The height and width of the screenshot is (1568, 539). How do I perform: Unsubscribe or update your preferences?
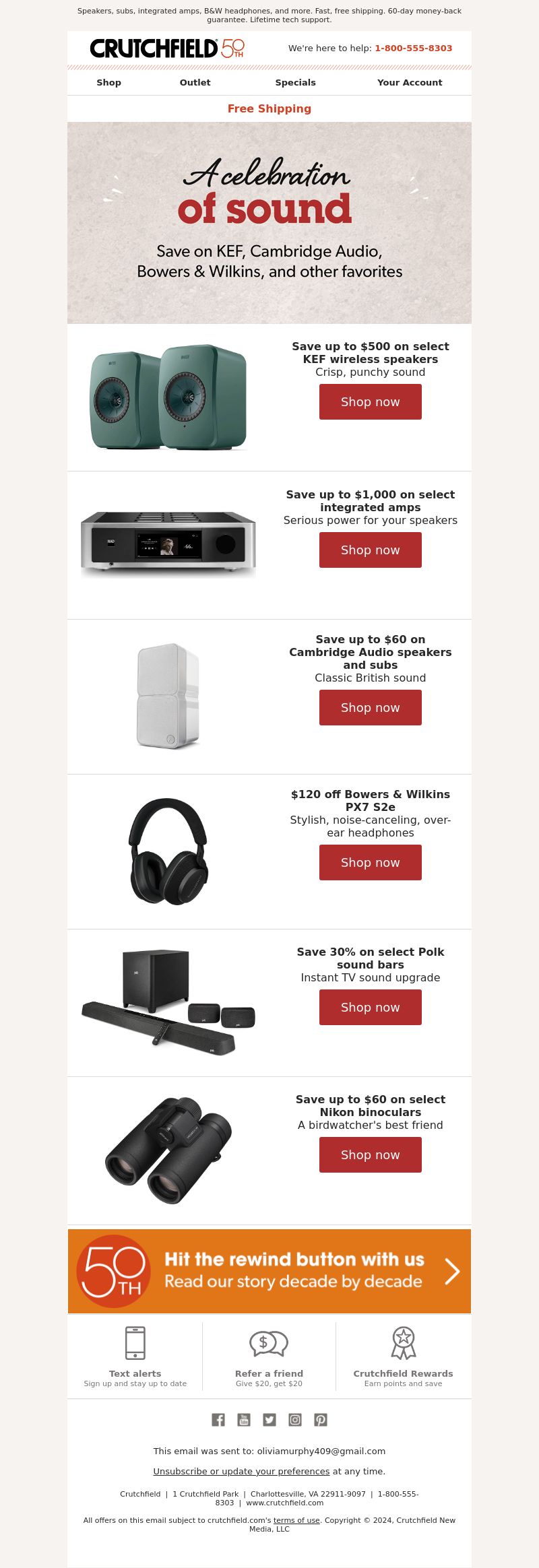pyautogui.click(x=241, y=1471)
